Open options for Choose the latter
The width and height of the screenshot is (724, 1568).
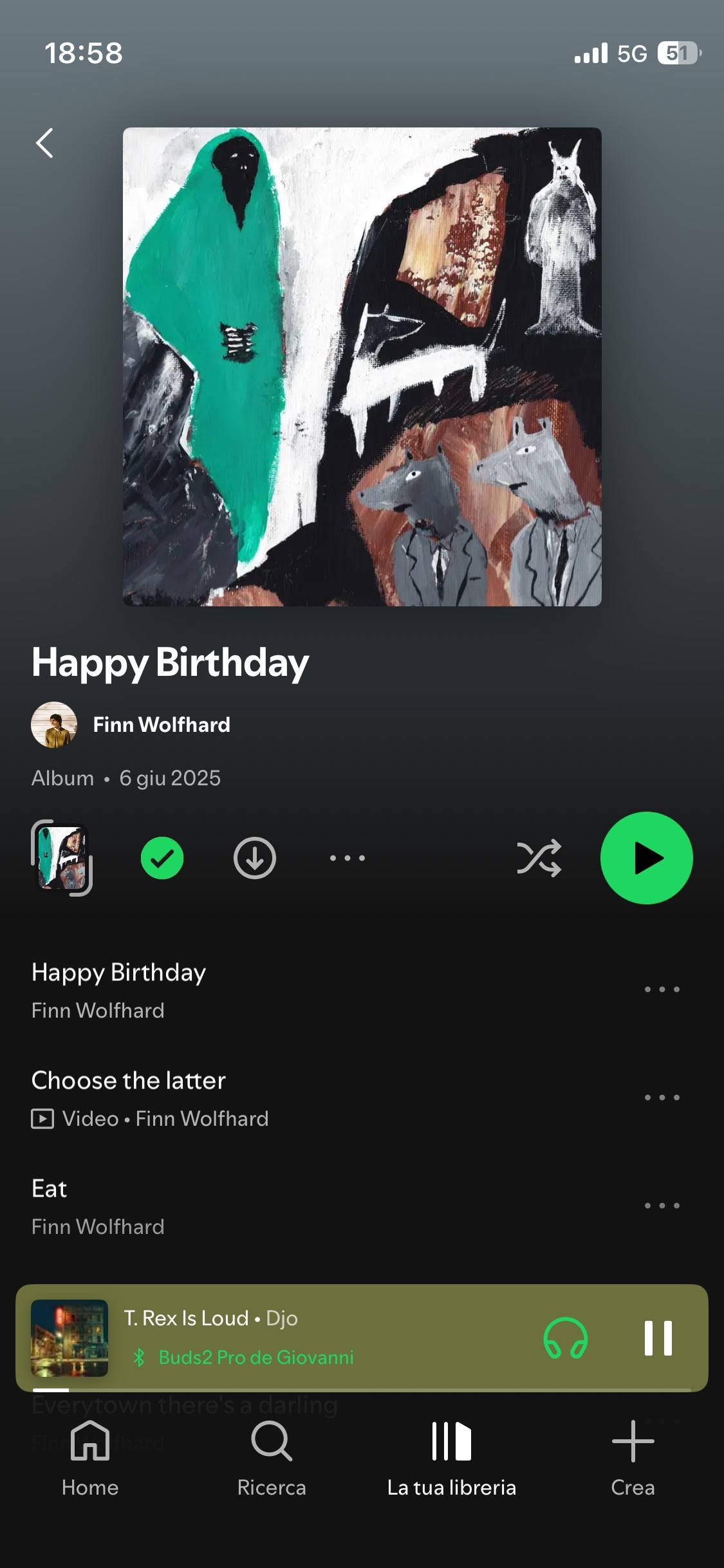[x=662, y=1097]
